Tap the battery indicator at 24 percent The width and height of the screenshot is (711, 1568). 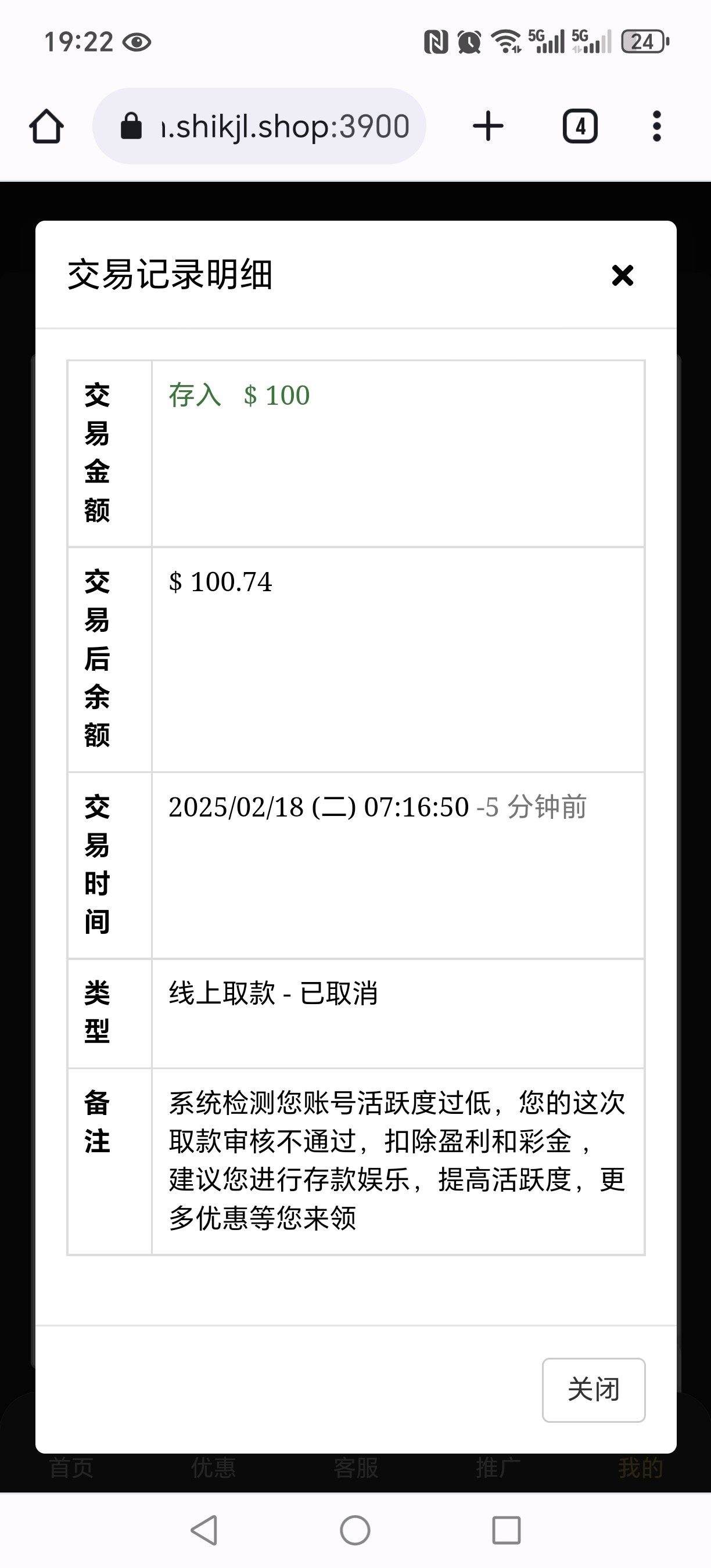coord(642,41)
